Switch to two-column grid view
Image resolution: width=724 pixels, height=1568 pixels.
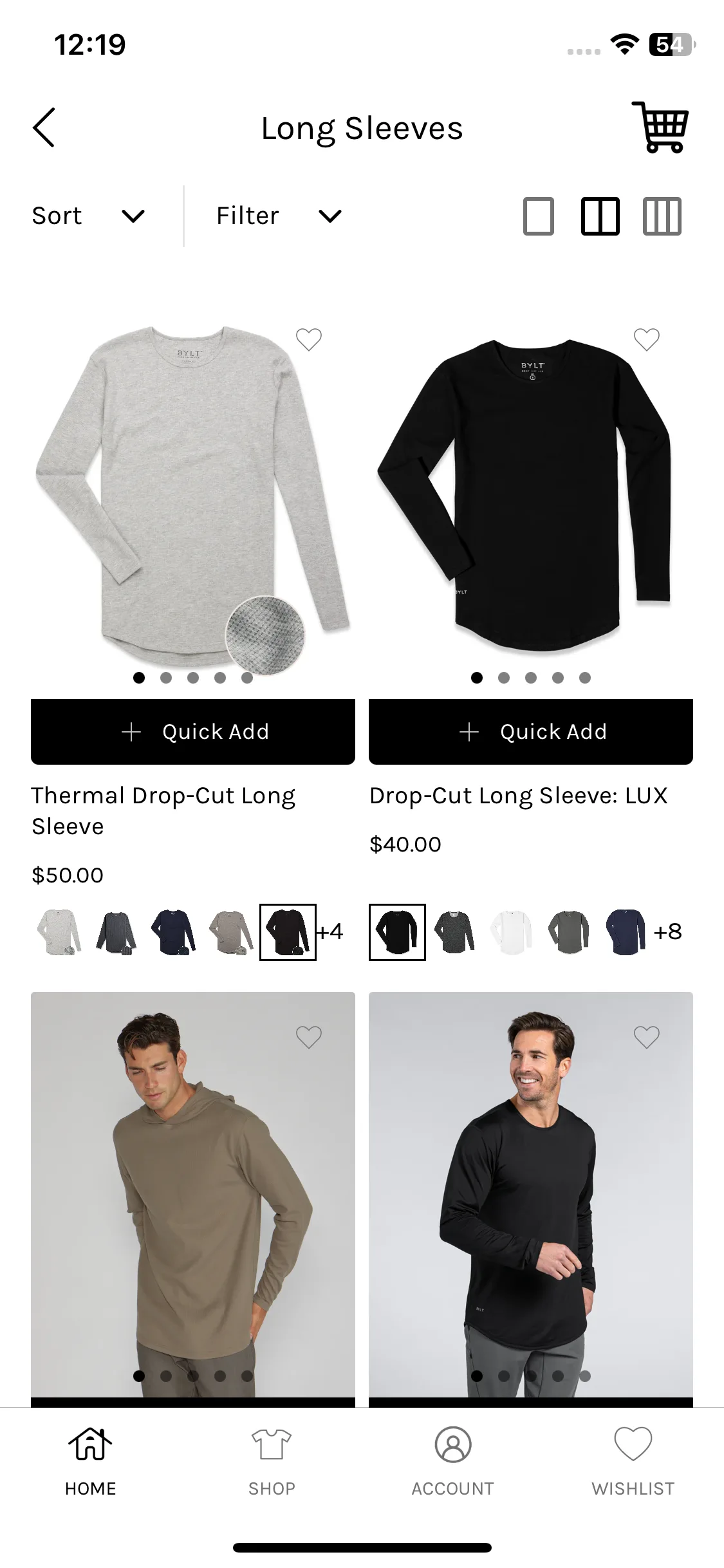[x=600, y=216]
